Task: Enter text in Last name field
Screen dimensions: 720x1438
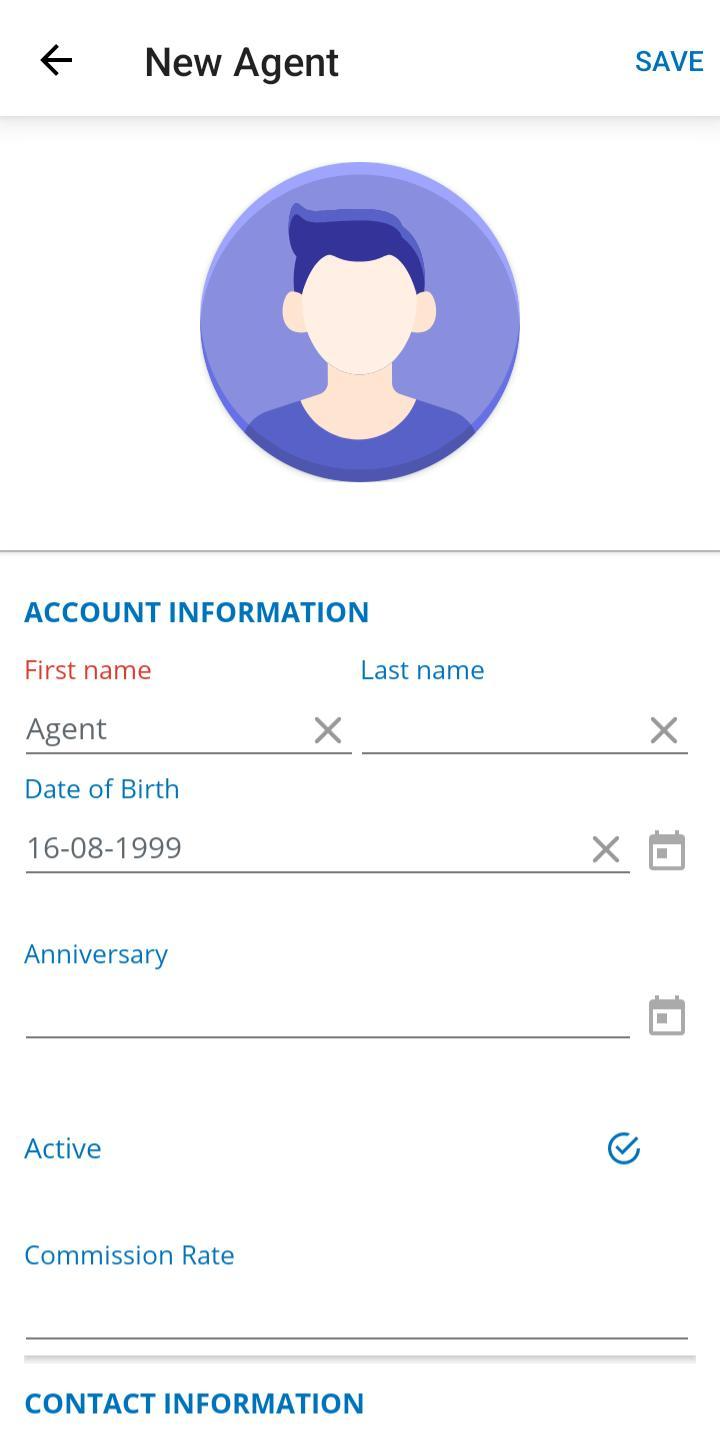Action: (500, 729)
